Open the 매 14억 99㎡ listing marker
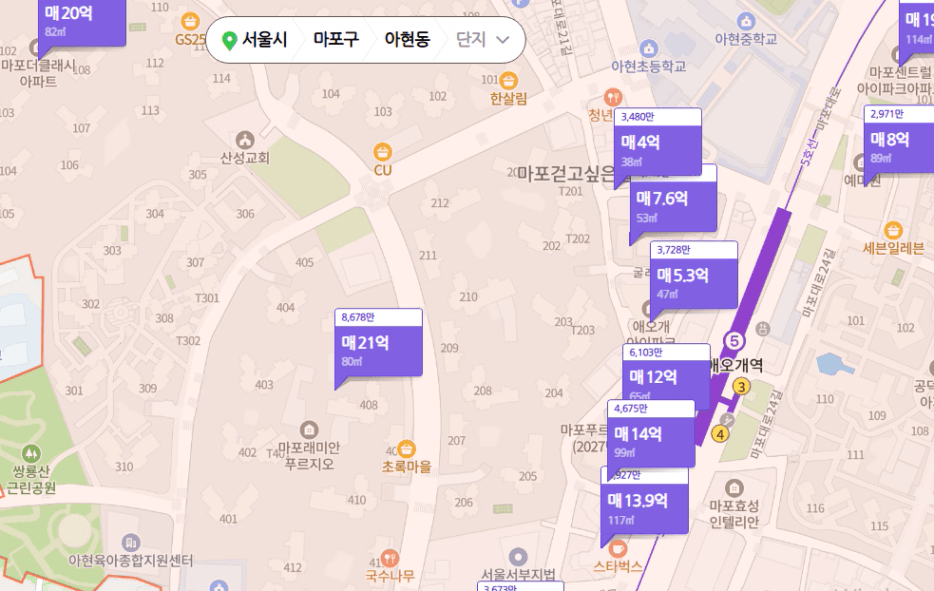 [650, 440]
